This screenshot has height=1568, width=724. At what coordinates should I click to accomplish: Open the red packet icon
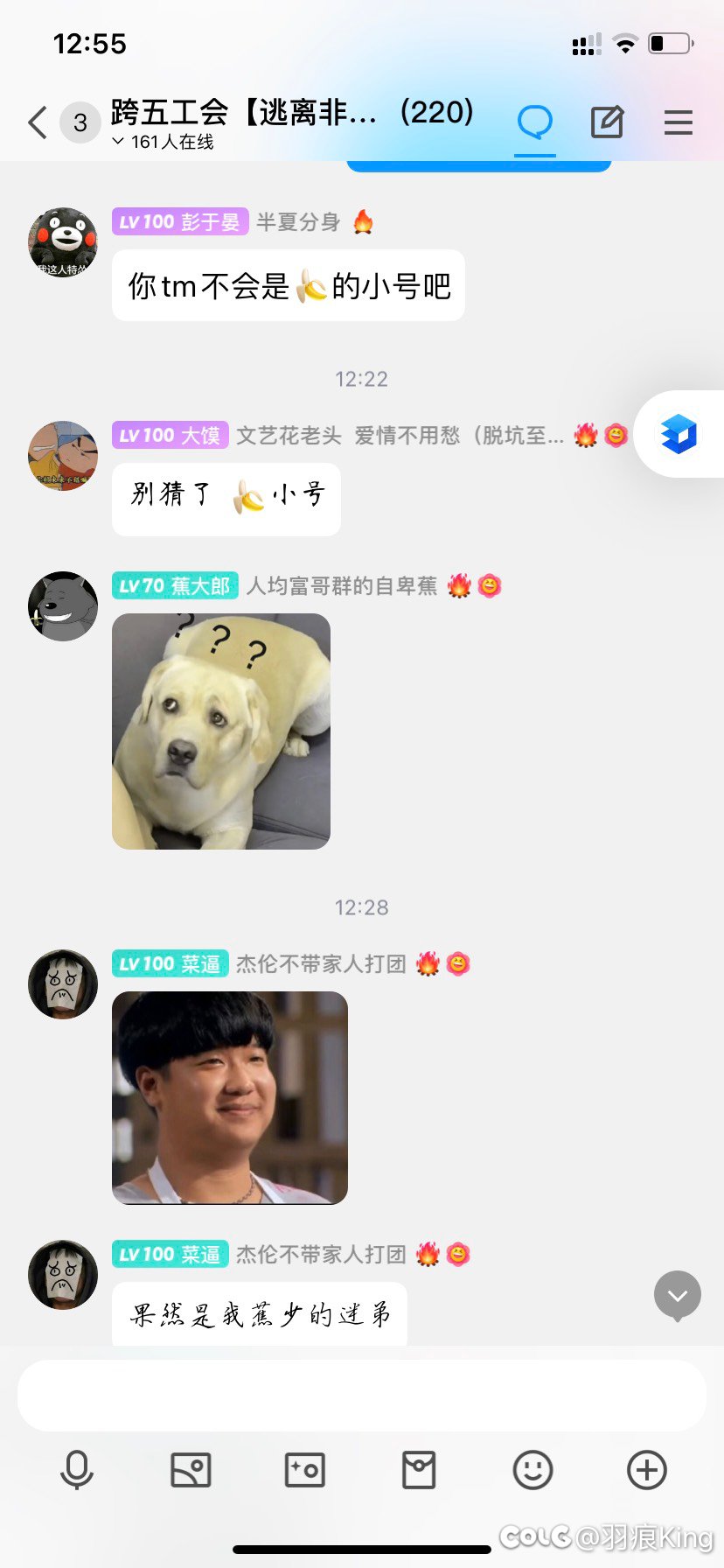pyautogui.click(x=419, y=1470)
